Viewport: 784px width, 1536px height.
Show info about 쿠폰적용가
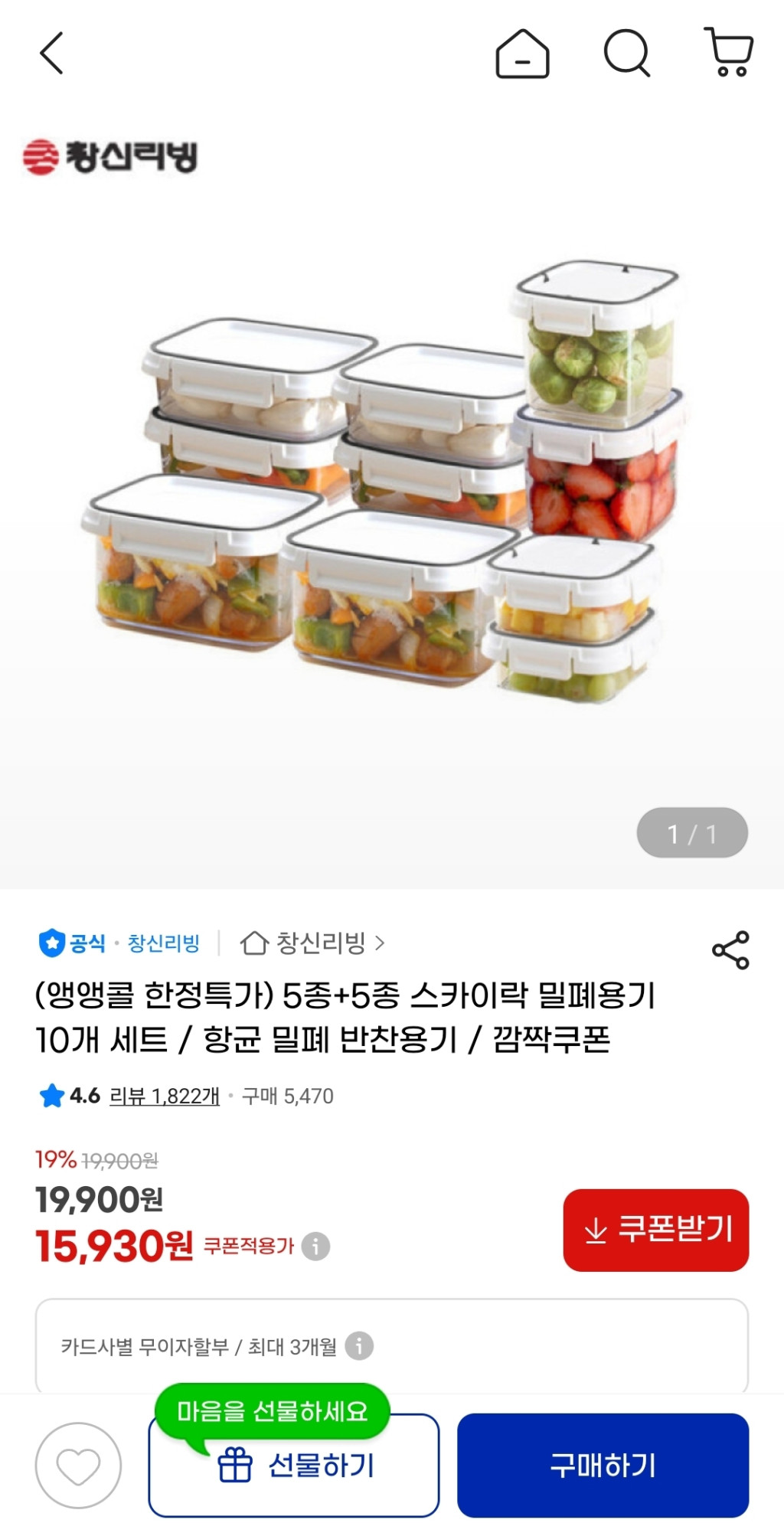click(x=315, y=1247)
